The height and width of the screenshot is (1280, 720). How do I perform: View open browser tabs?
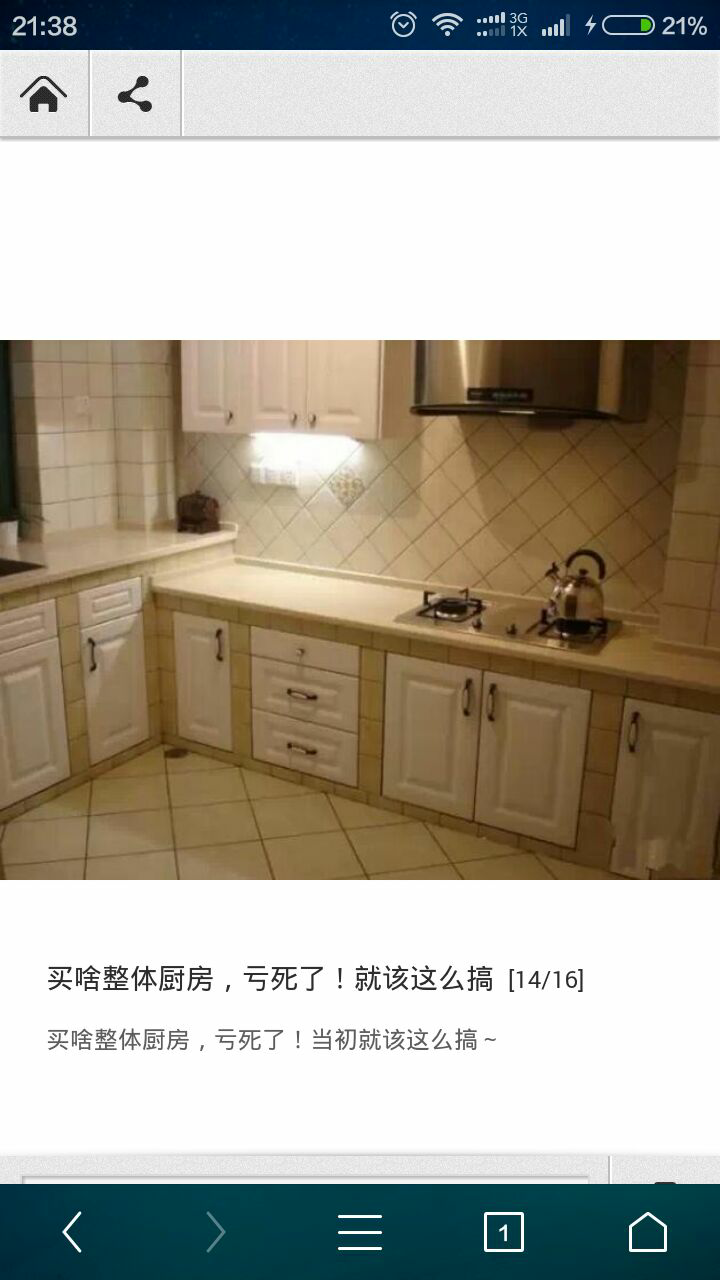click(x=504, y=1232)
